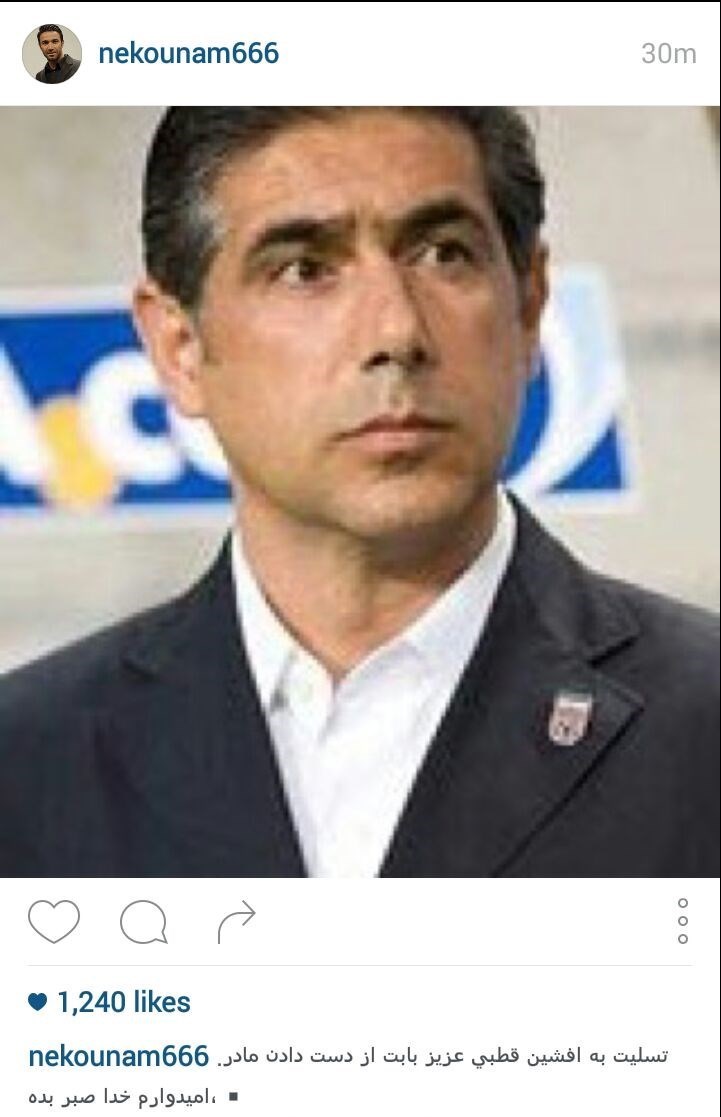Open nekounam666 profile picture at top

(52, 54)
